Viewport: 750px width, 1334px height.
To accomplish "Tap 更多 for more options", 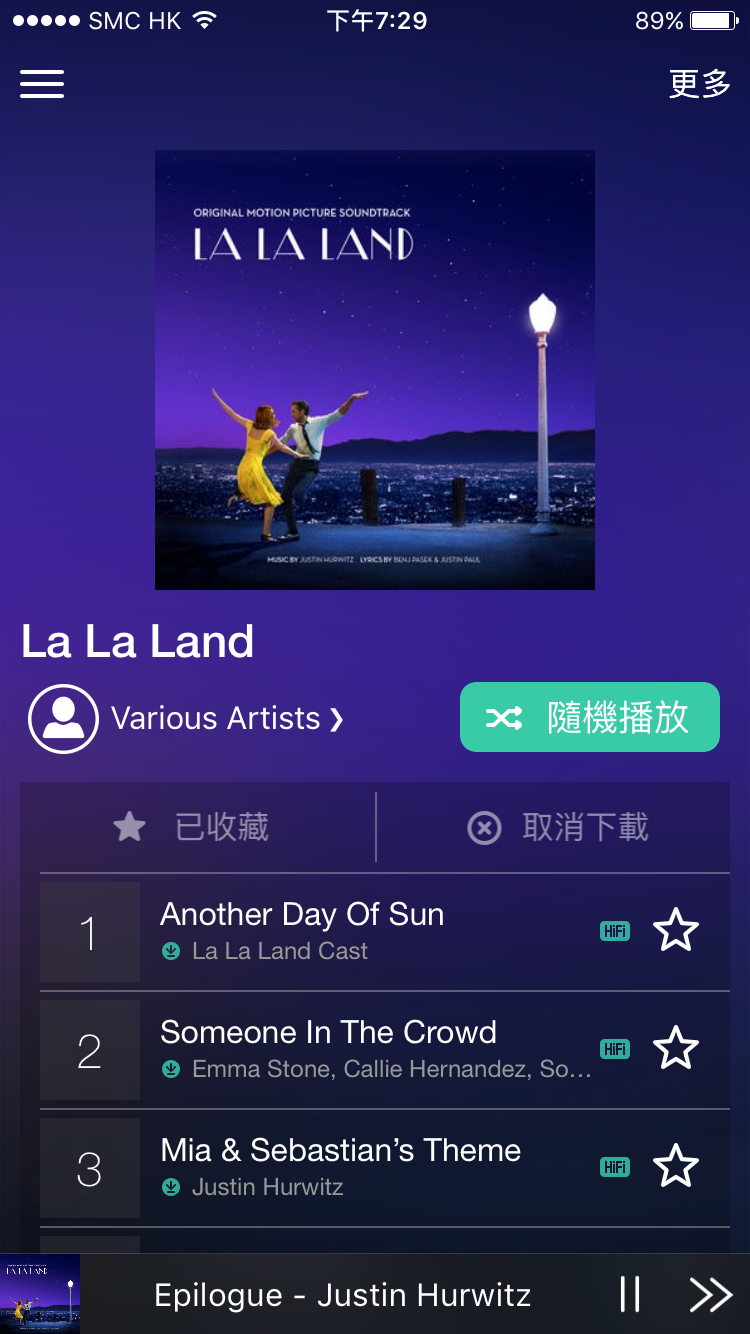I will (x=699, y=84).
